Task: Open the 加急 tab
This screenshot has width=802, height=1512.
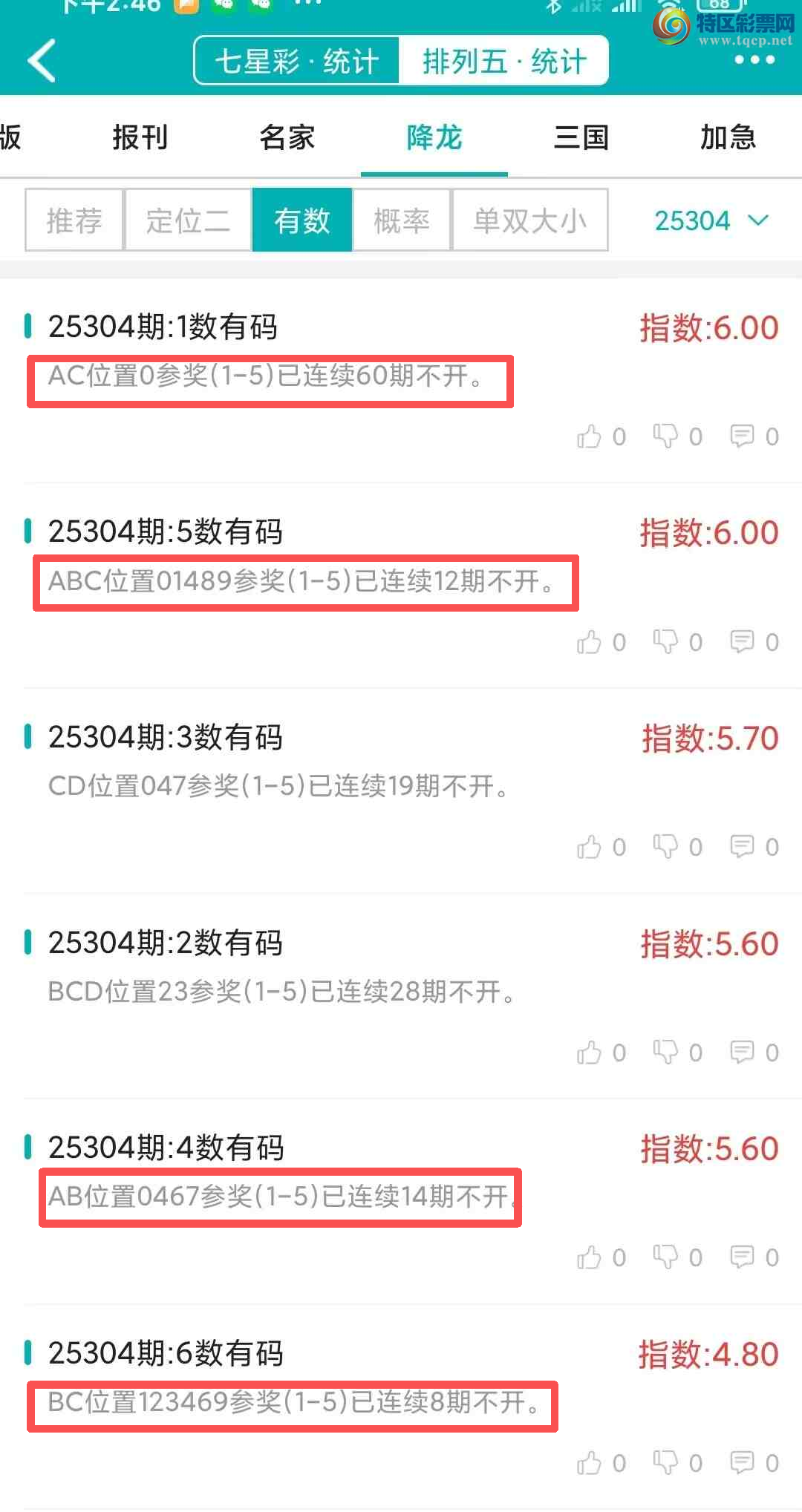Action: 728,137
